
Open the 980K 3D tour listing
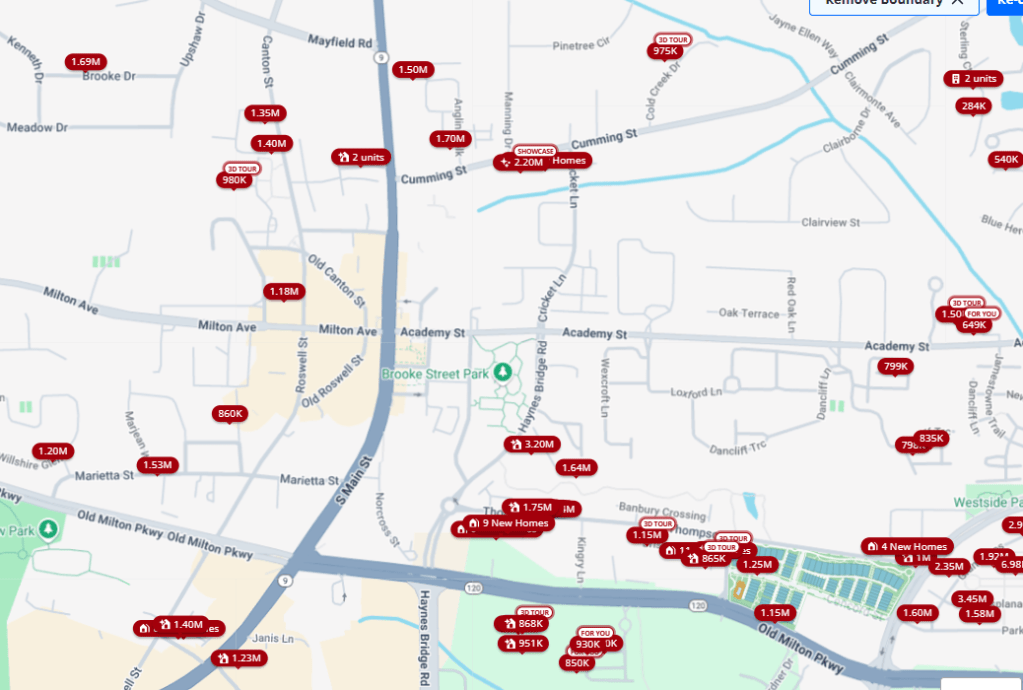pos(234,180)
